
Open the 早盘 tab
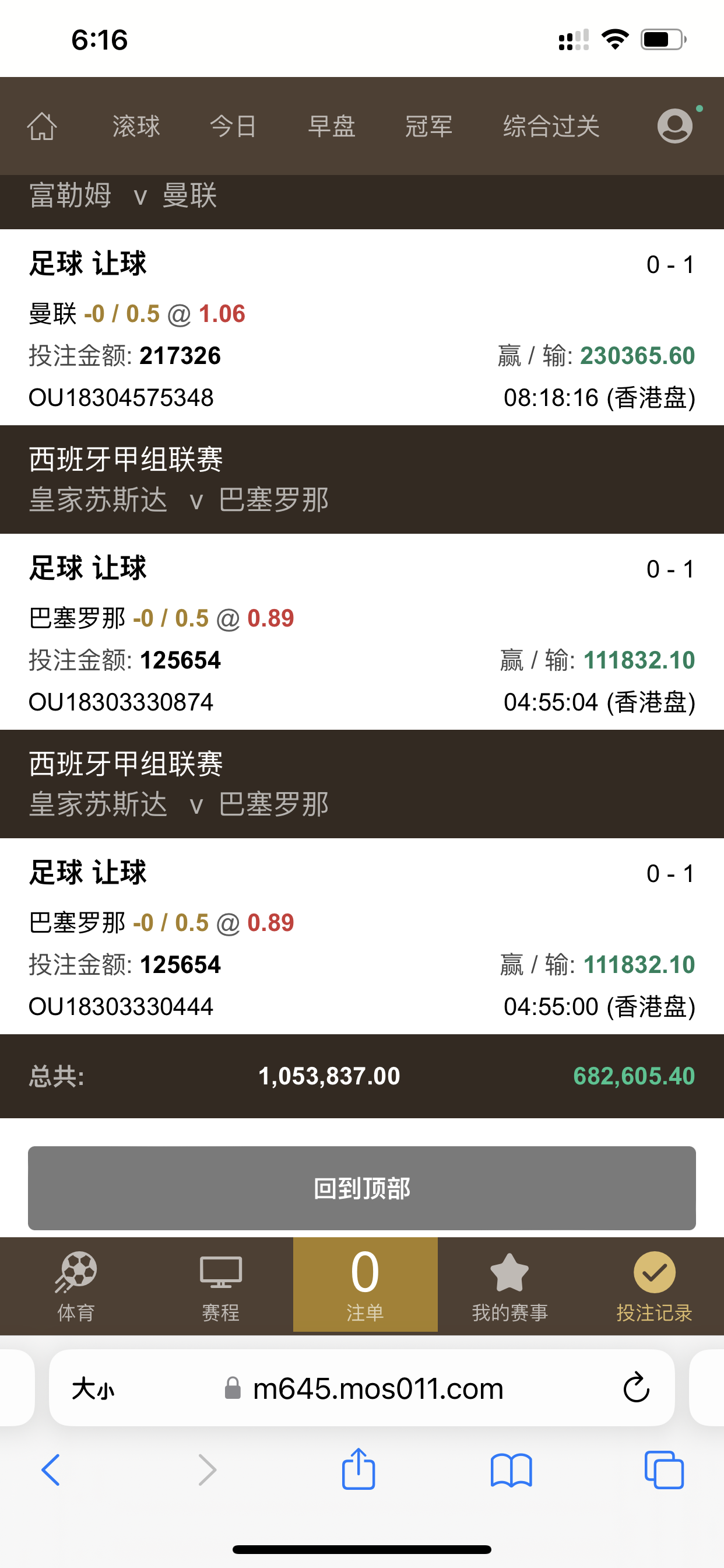click(331, 126)
